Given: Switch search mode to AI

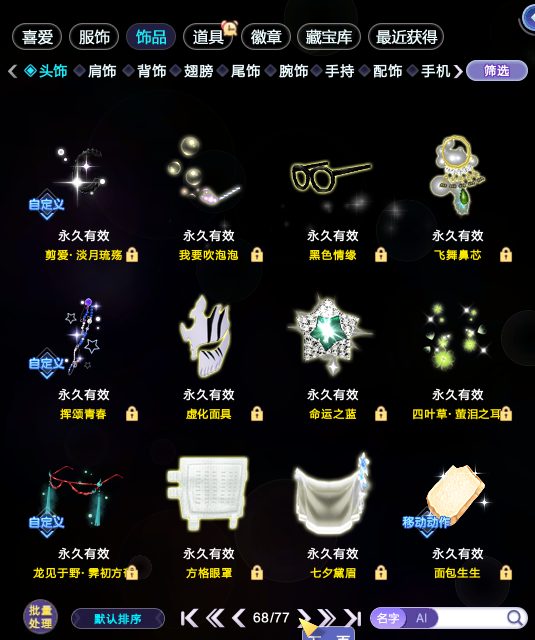Looking at the screenshot, I should tap(422, 618).
